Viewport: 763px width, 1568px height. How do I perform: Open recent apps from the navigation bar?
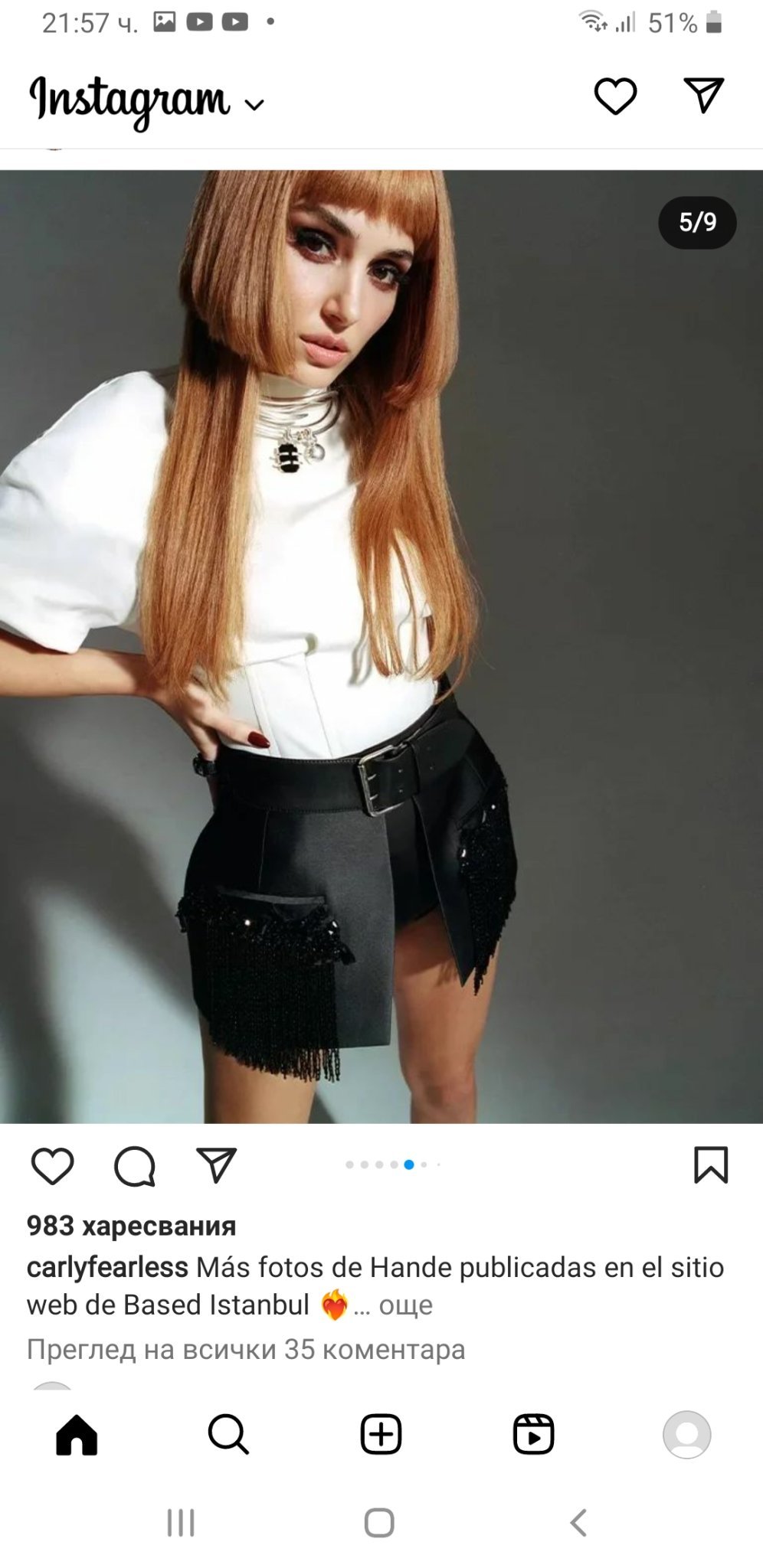(x=181, y=1523)
